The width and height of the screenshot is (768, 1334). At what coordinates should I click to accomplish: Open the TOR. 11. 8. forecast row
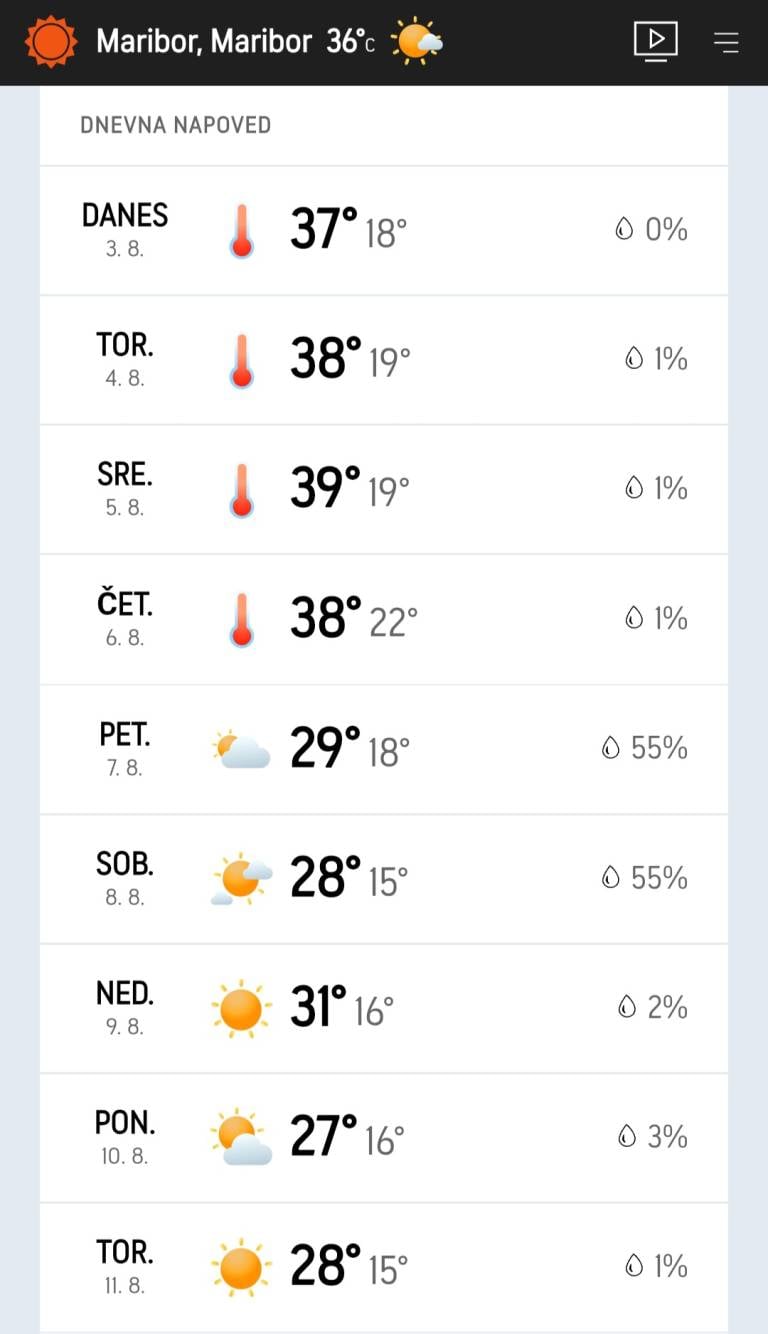[x=384, y=1267]
